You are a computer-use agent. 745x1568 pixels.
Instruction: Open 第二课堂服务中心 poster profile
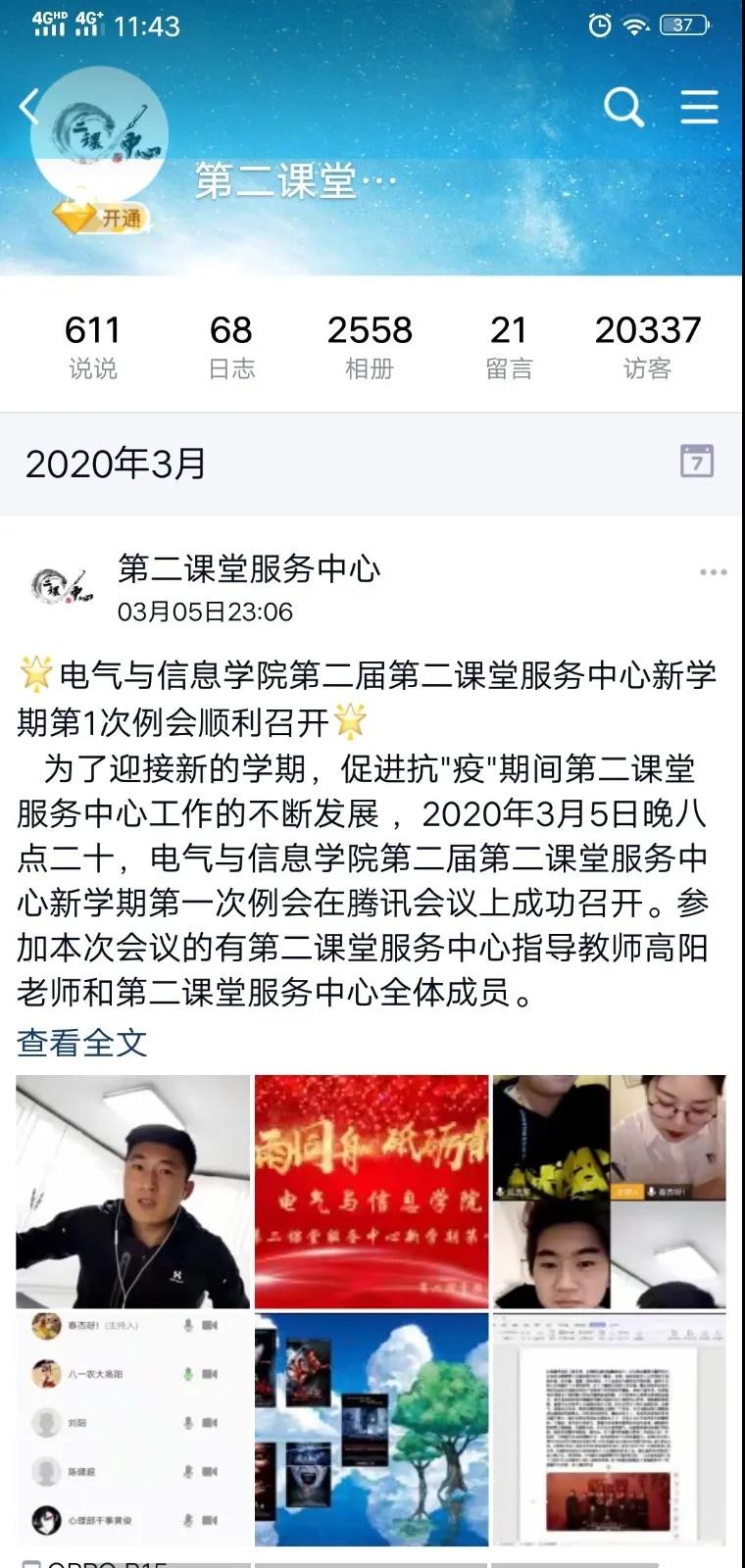tap(249, 568)
